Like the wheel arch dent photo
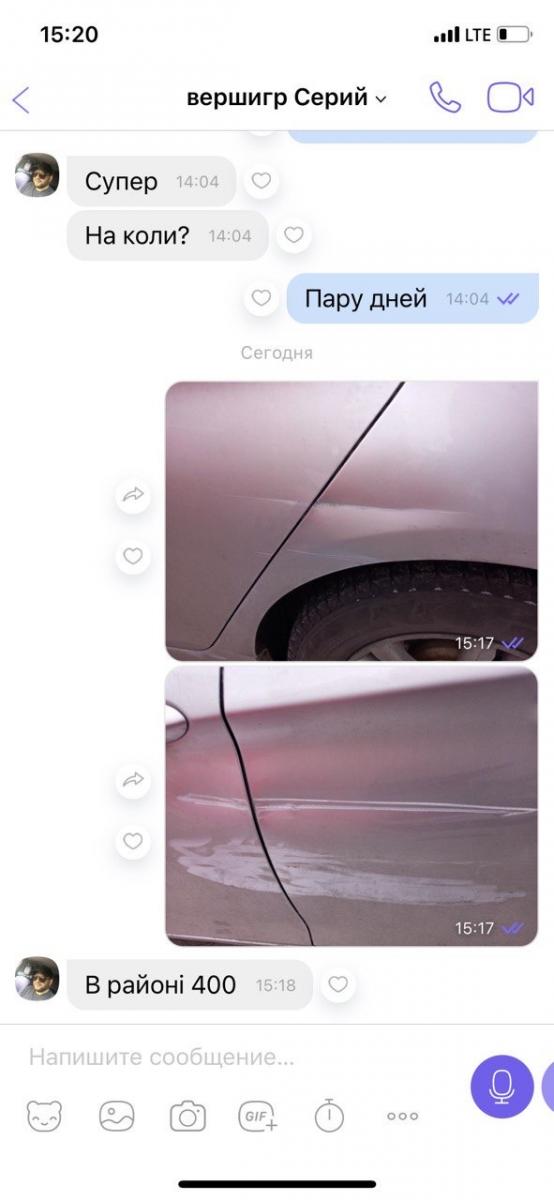Image resolution: width=554 pixels, height=1200 pixels. (133, 555)
